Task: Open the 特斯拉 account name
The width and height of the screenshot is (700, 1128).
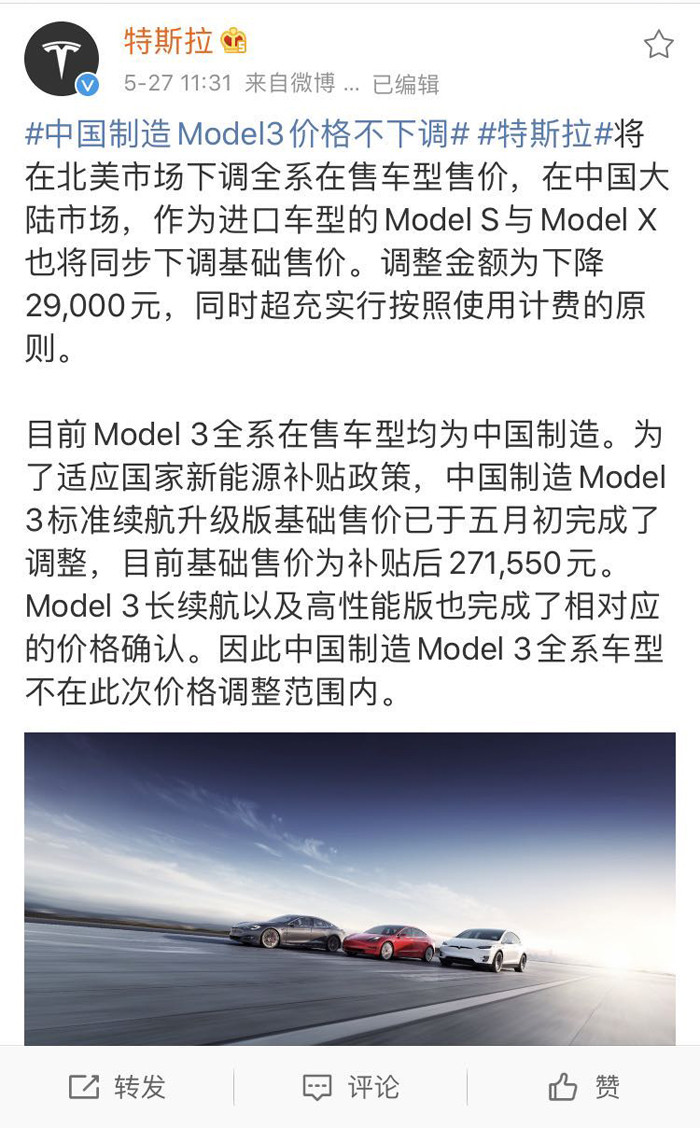Action: [168, 41]
